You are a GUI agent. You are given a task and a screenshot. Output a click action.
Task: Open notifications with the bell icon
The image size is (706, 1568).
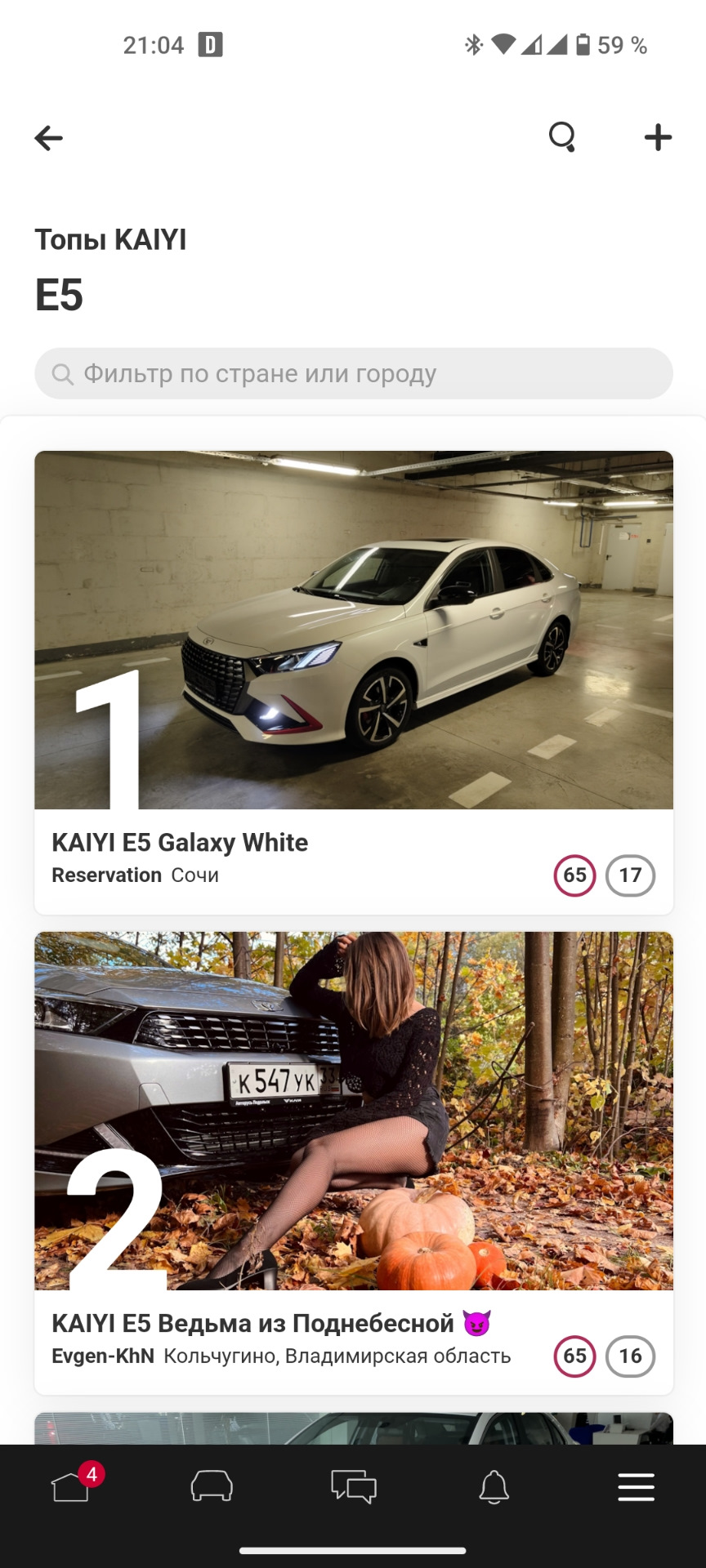(494, 1488)
